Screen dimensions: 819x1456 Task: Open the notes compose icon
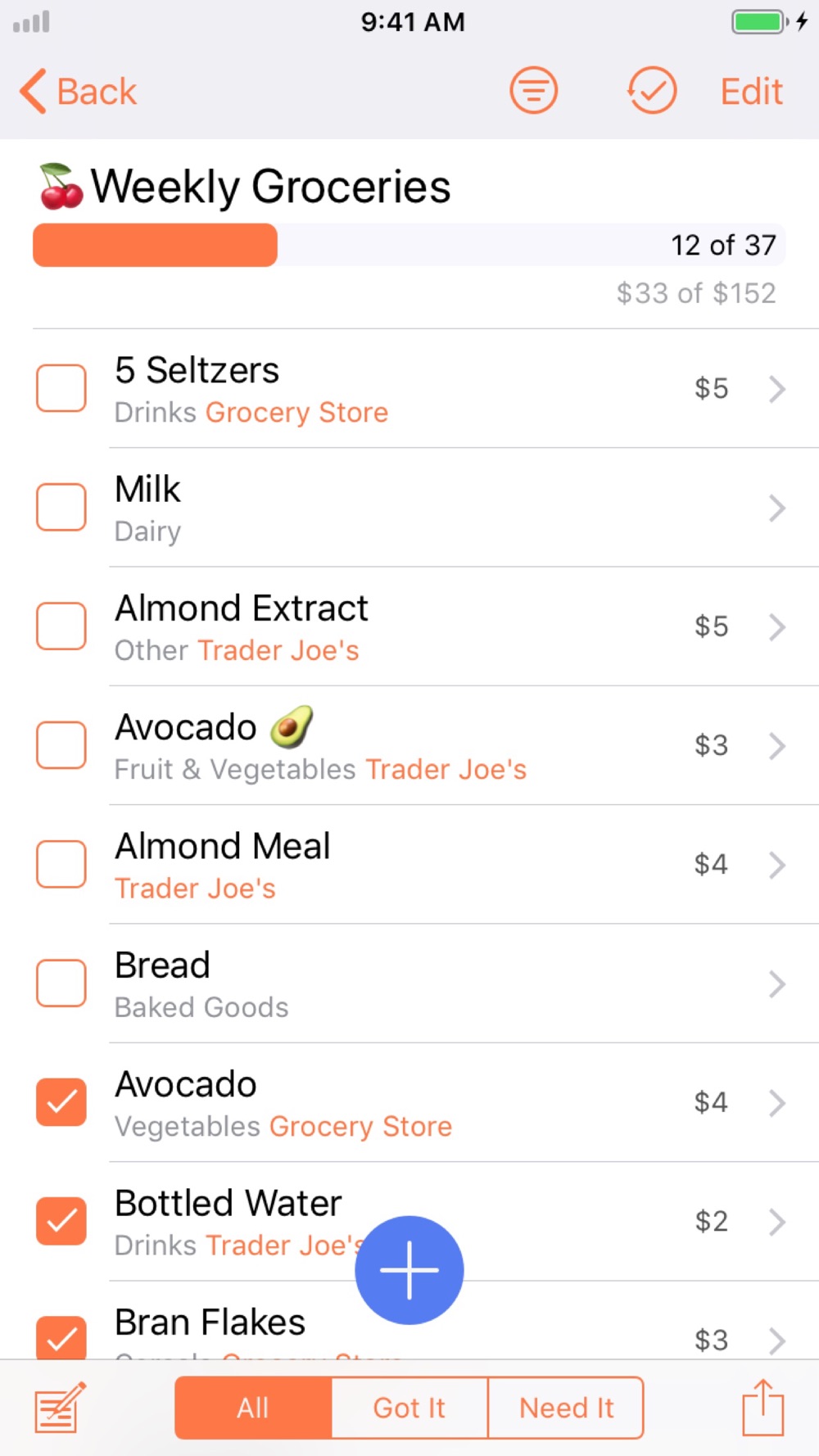pyautogui.click(x=60, y=1407)
